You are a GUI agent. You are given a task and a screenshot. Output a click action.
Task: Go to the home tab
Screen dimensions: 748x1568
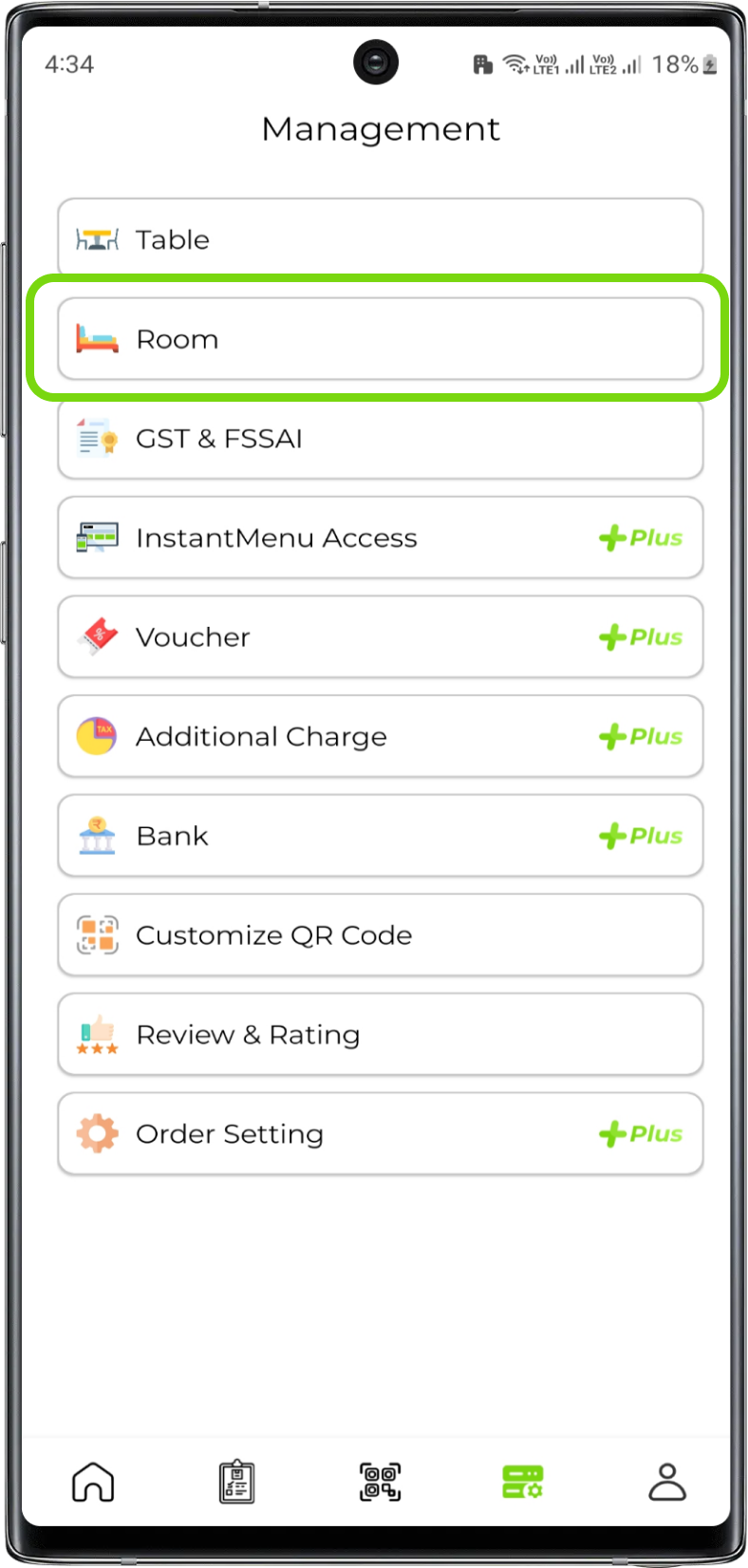point(93,1482)
